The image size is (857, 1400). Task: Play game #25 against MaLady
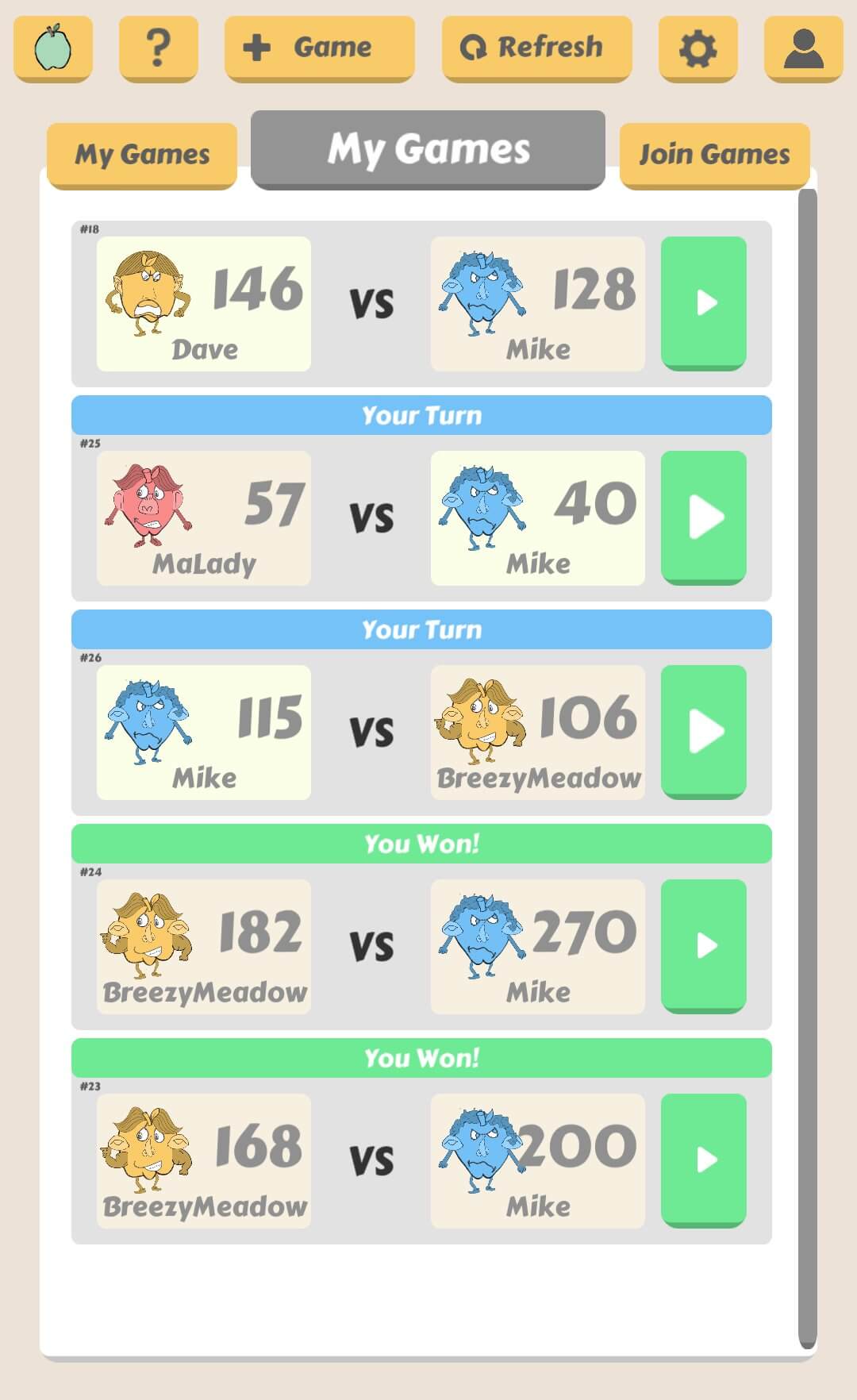(x=703, y=517)
